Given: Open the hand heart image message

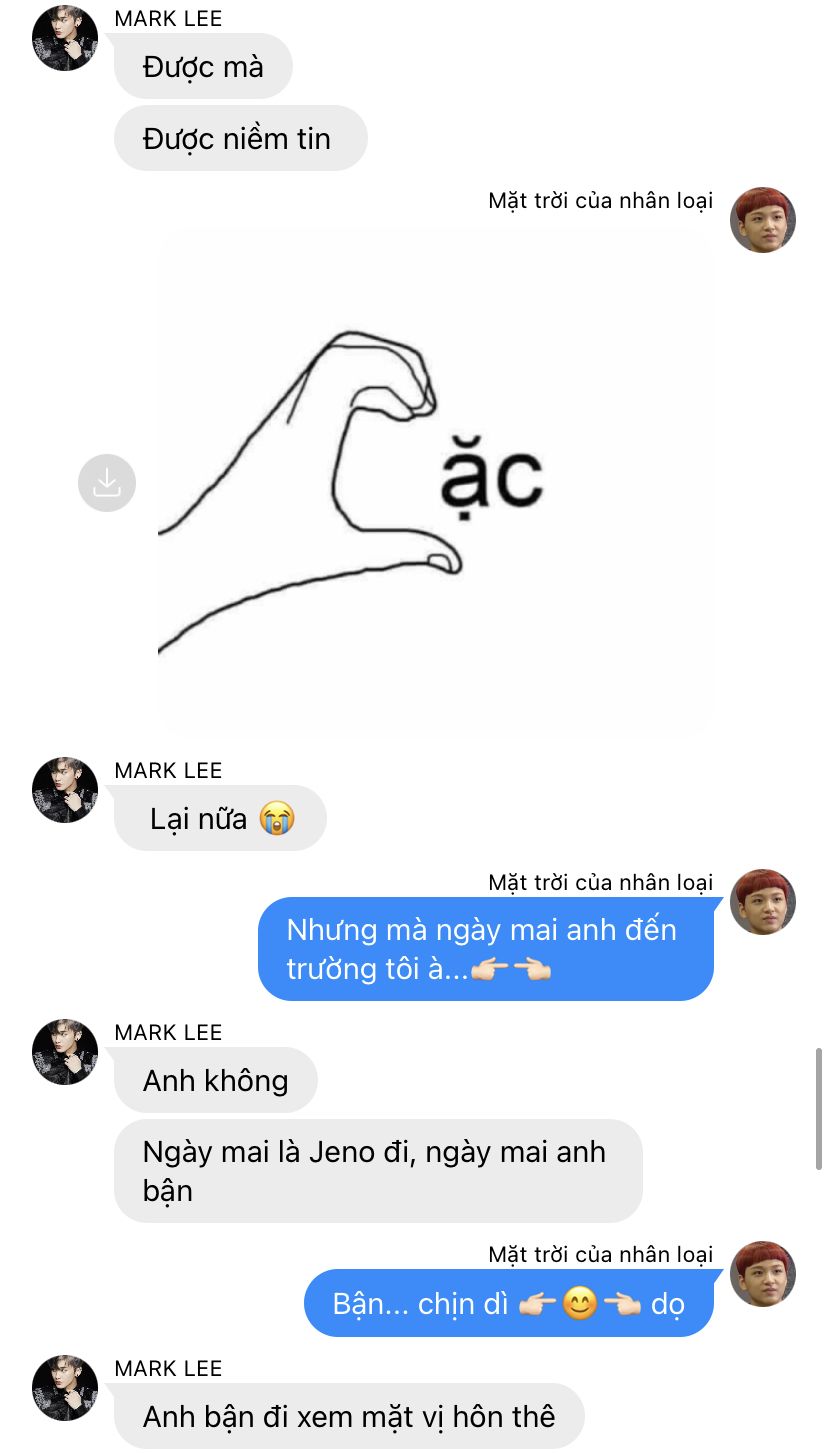Looking at the screenshot, I should (x=436, y=483).
